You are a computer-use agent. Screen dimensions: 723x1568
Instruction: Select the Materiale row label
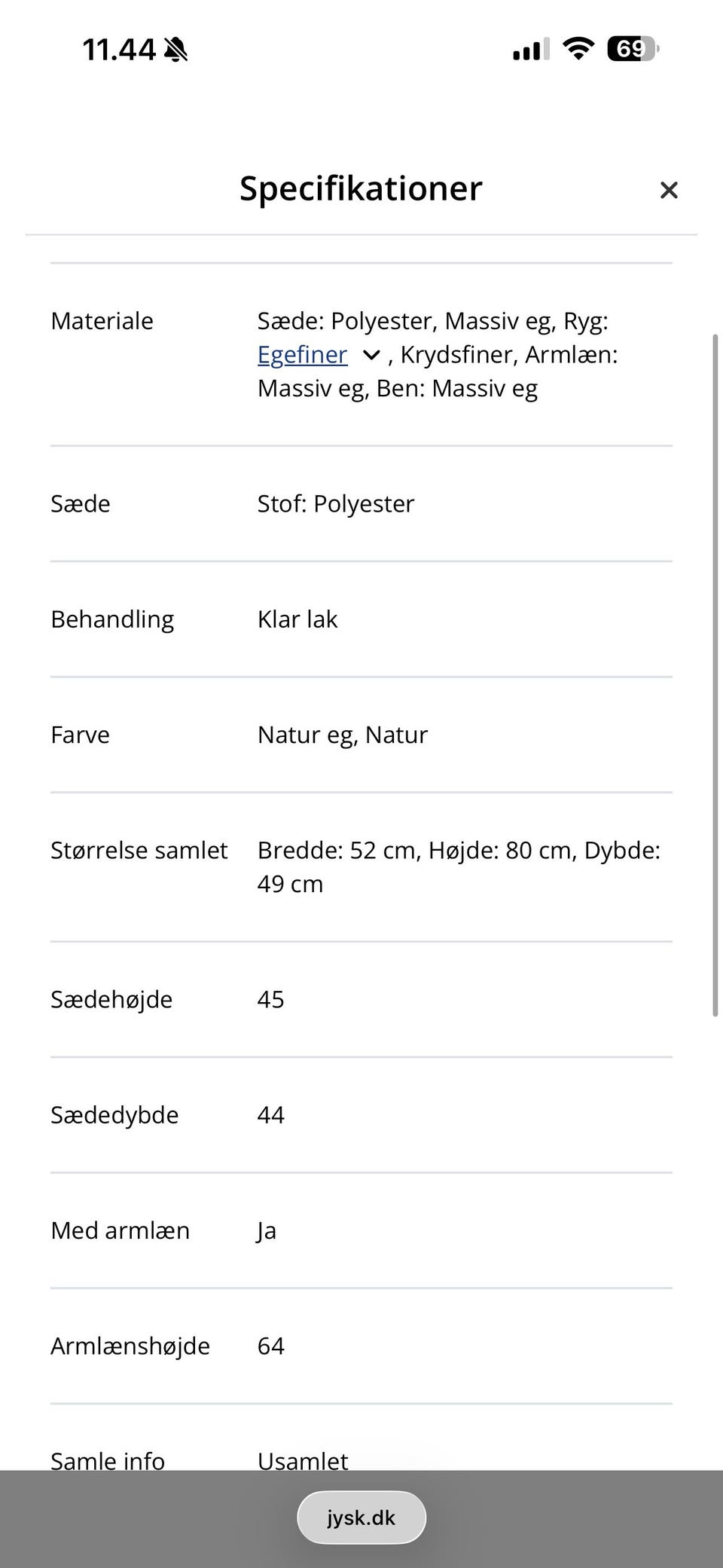click(102, 320)
